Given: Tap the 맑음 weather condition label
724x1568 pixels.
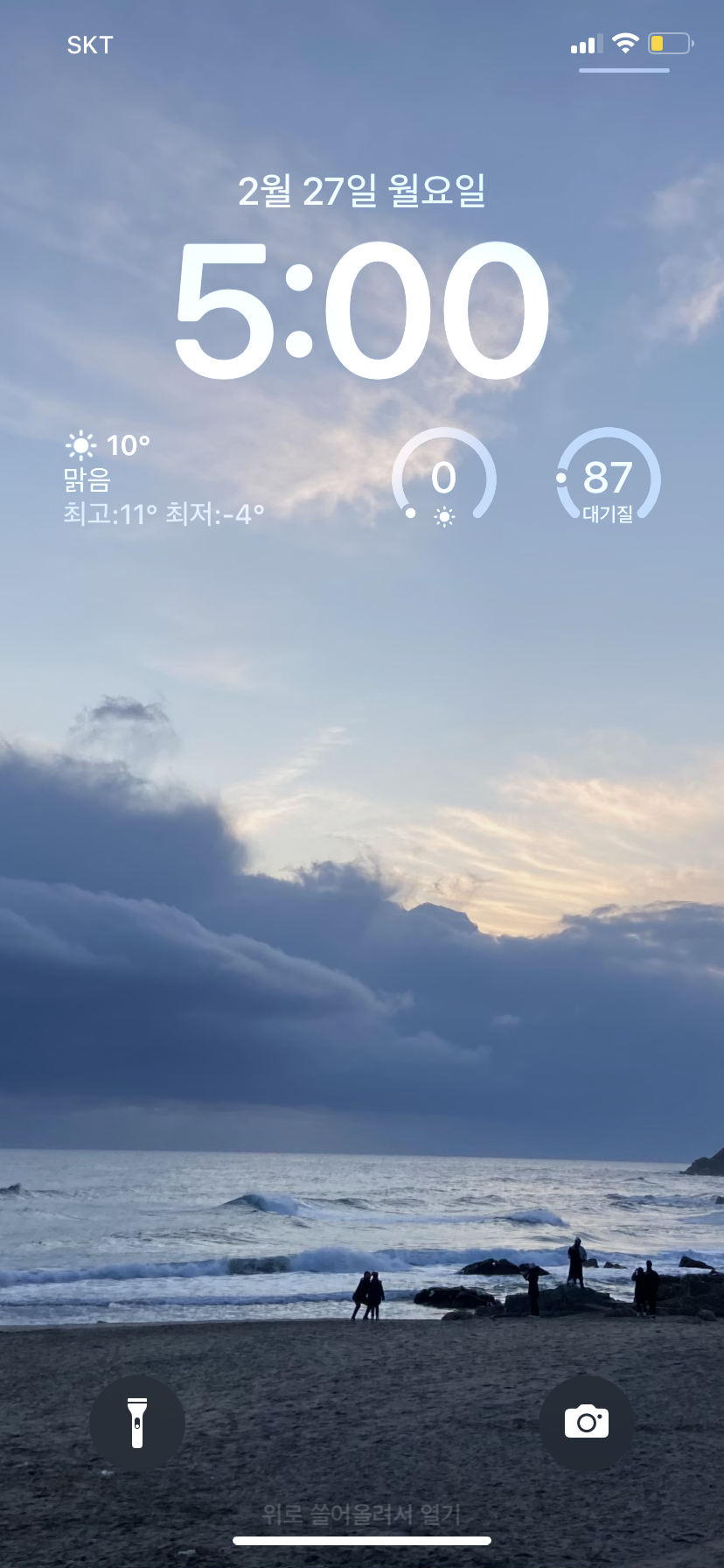Looking at the screenshot, I should click(x=85, y=481).
